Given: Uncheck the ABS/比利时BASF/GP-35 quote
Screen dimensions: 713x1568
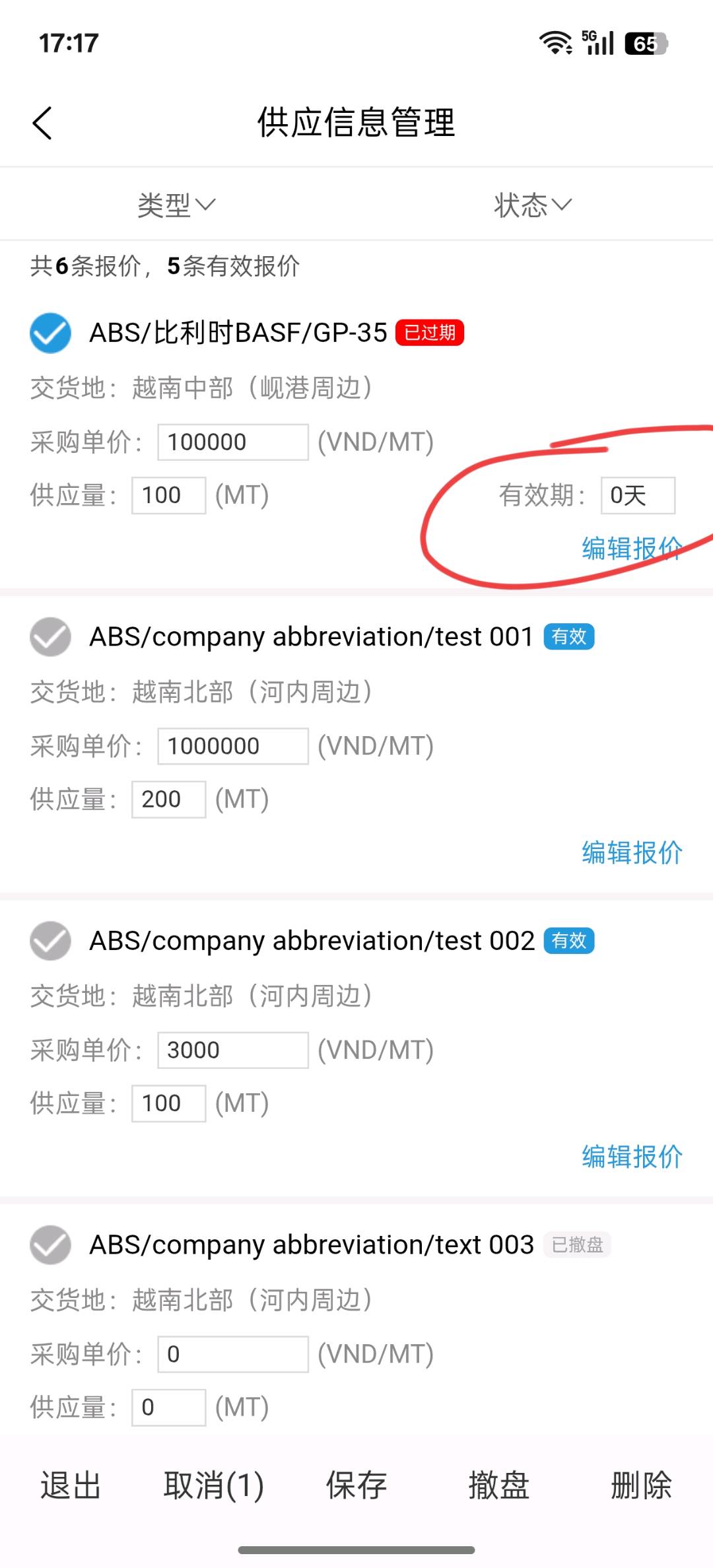Looking at the screenshot, I should pyautogui.click(x=50, y=333).
